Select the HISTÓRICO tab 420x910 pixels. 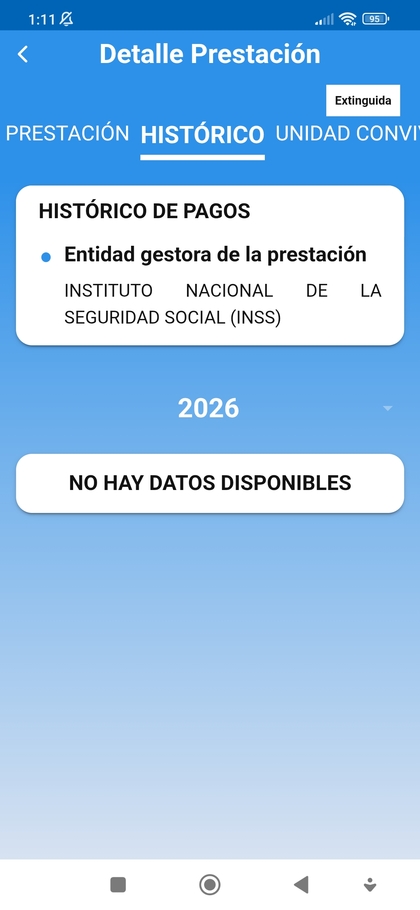point(202,135)
